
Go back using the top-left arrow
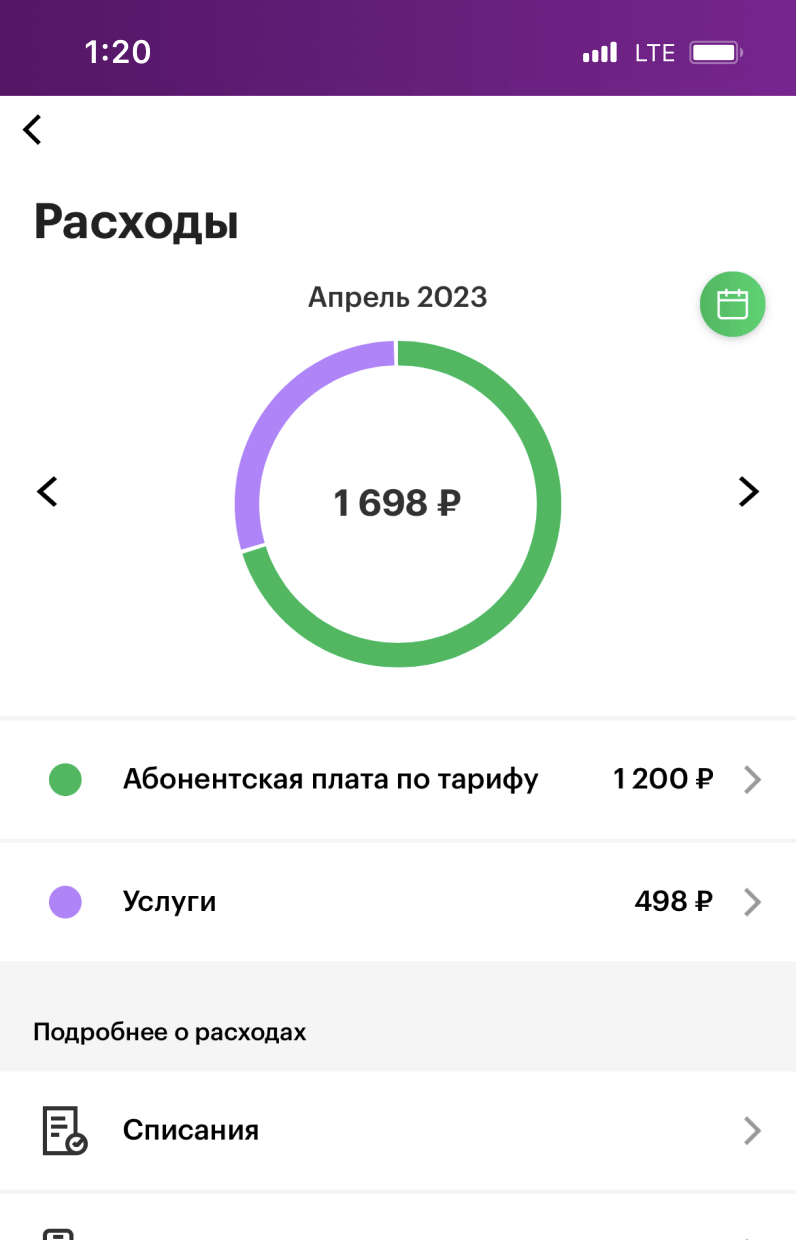point(33,129)
